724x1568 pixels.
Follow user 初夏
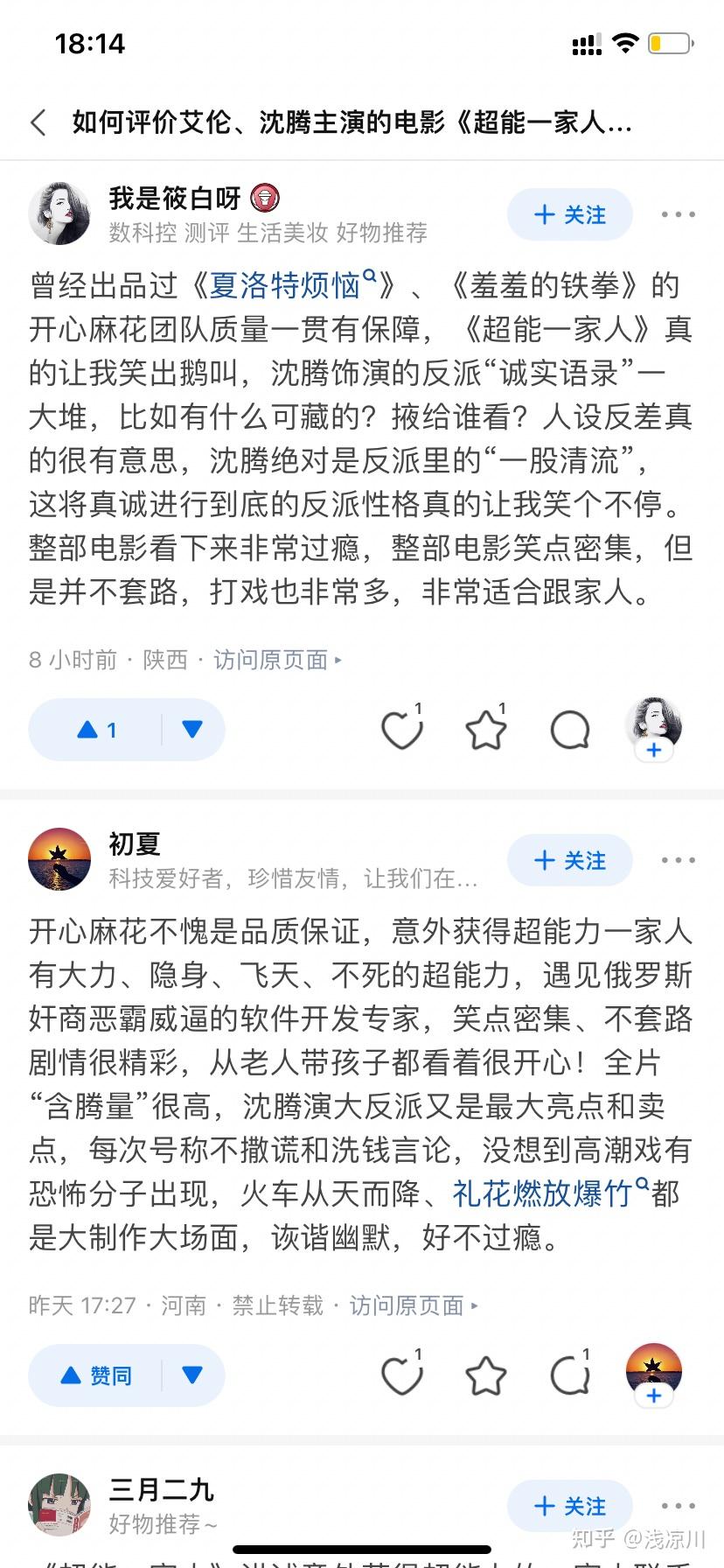tap(569, 860)
